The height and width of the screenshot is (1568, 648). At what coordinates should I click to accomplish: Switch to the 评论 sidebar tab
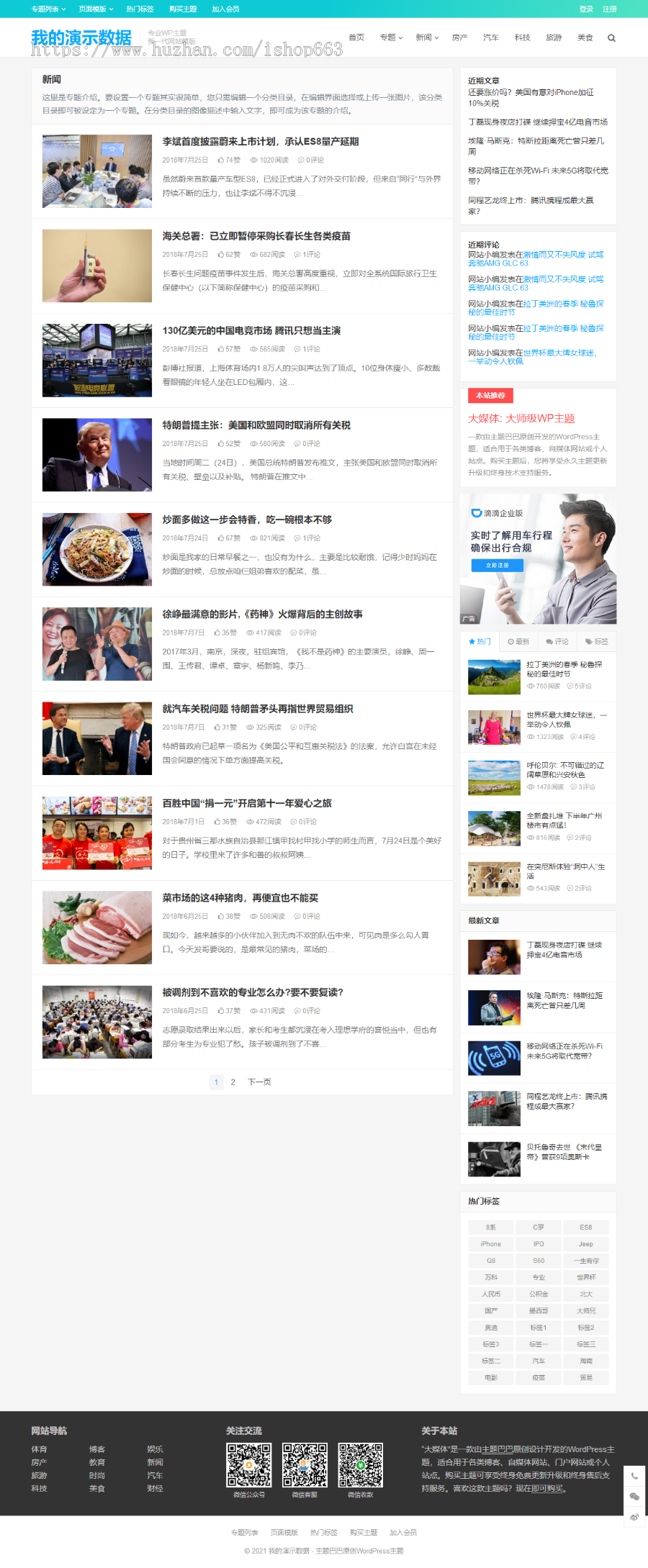557,641
